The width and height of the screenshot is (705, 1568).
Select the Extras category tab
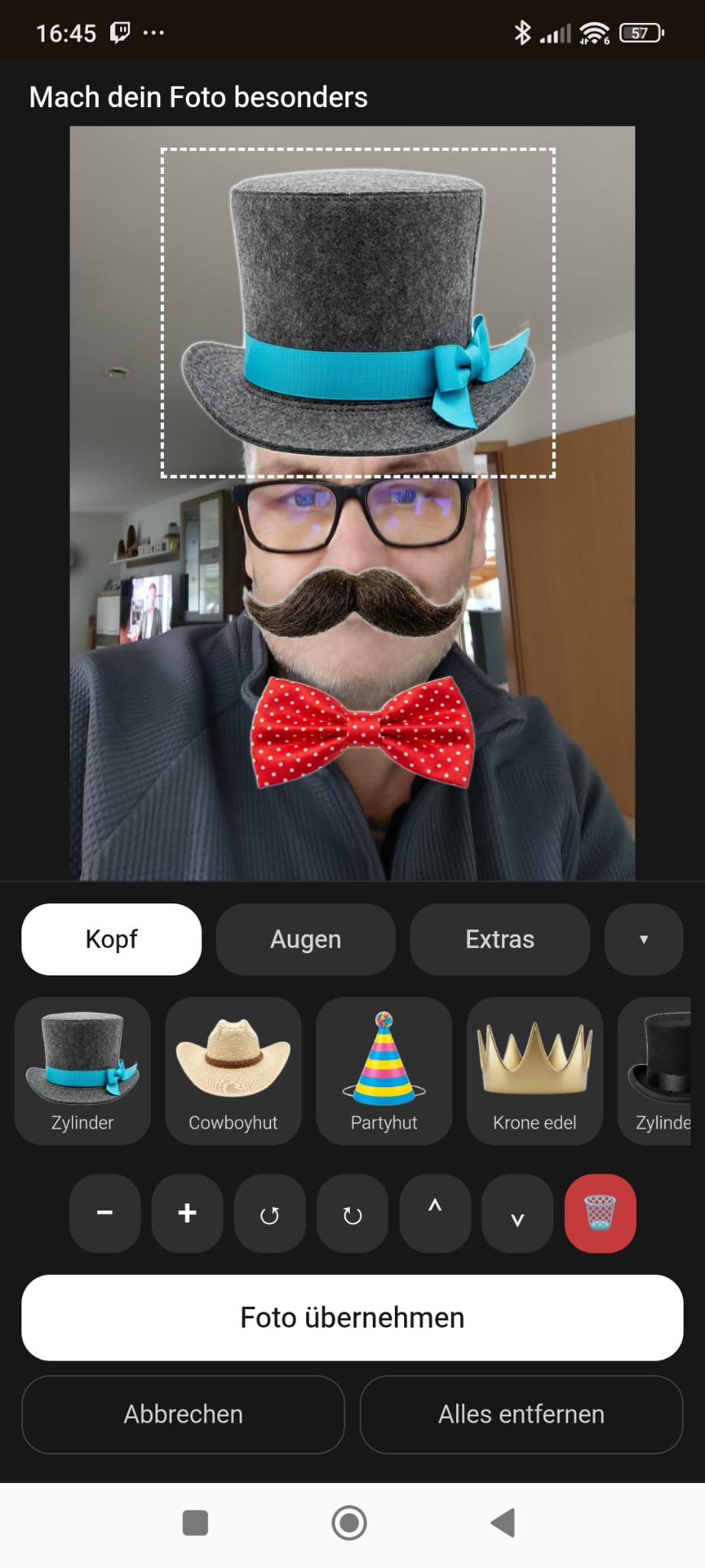[500, 939]
